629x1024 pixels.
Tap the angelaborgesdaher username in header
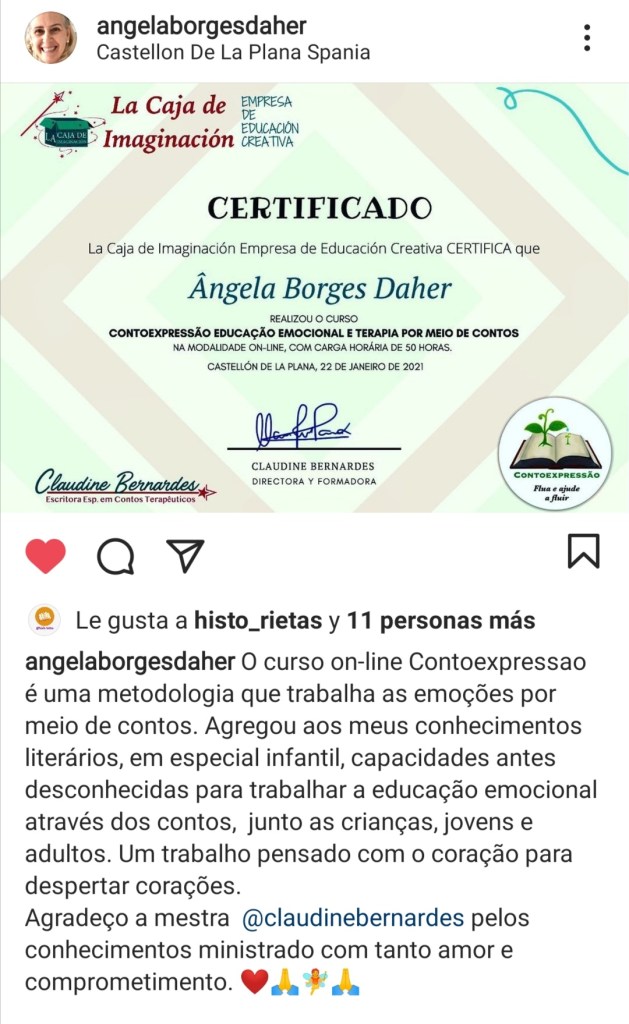[201, 26]
